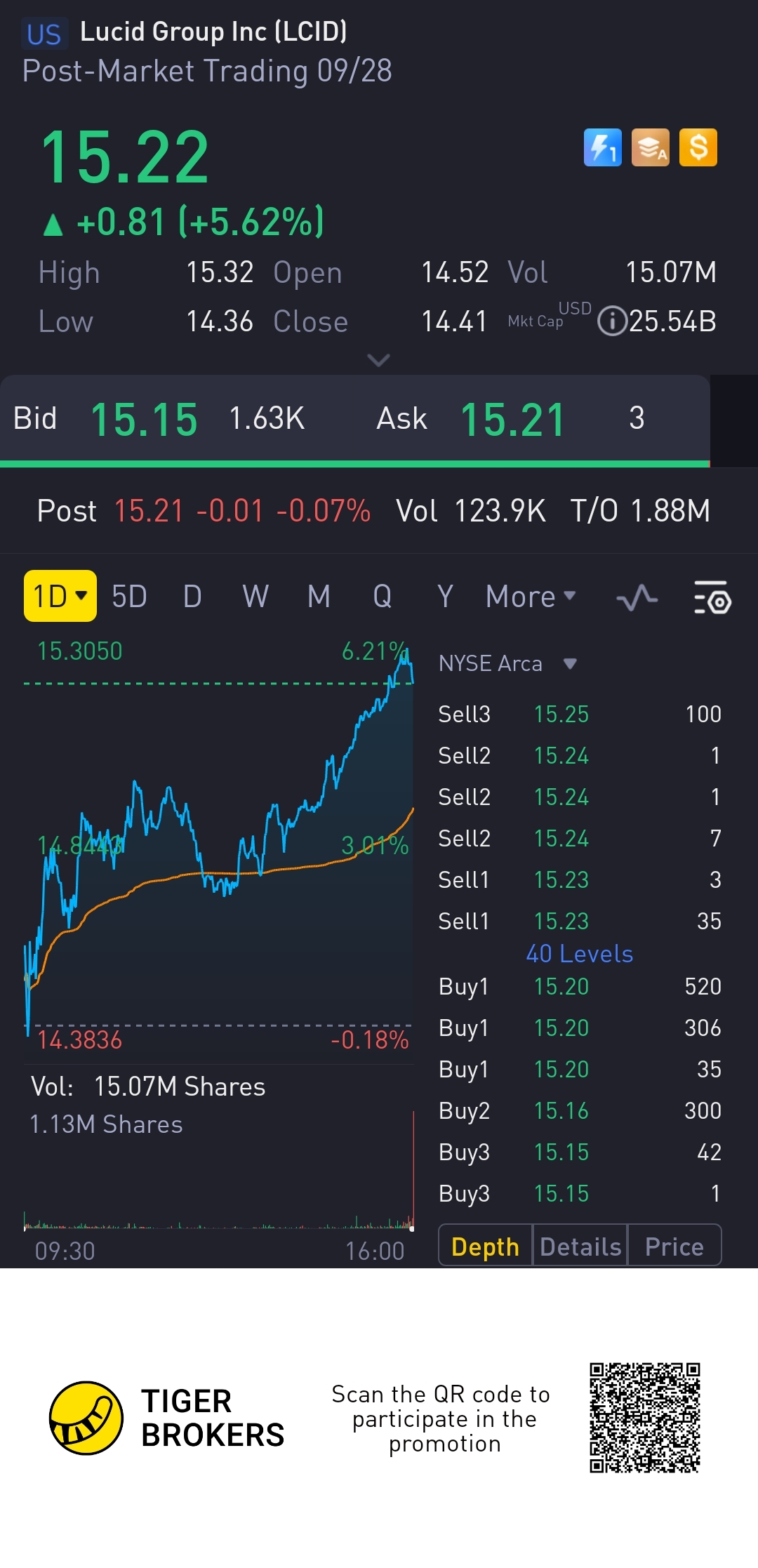Switch chart to 5D view
This screenshot has height=1568, width=758.
click(129, 597)
